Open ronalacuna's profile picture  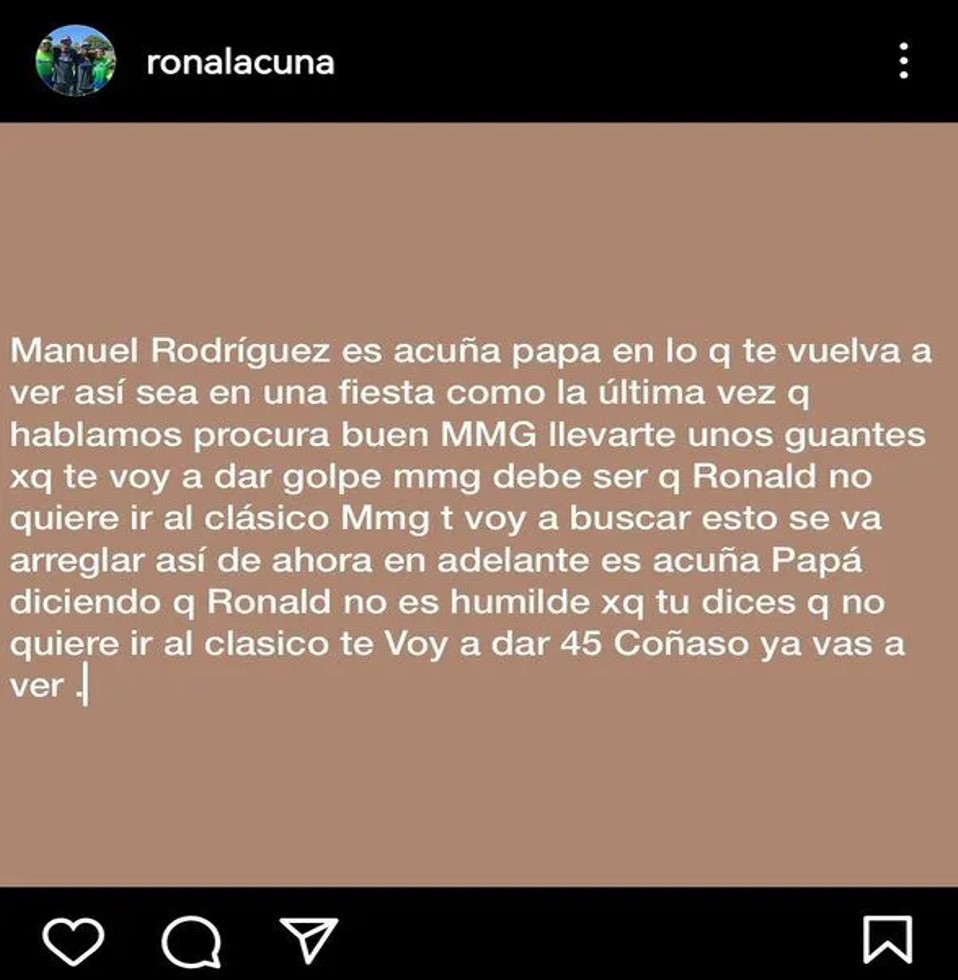pyautogui.click(x=75, y=61)
